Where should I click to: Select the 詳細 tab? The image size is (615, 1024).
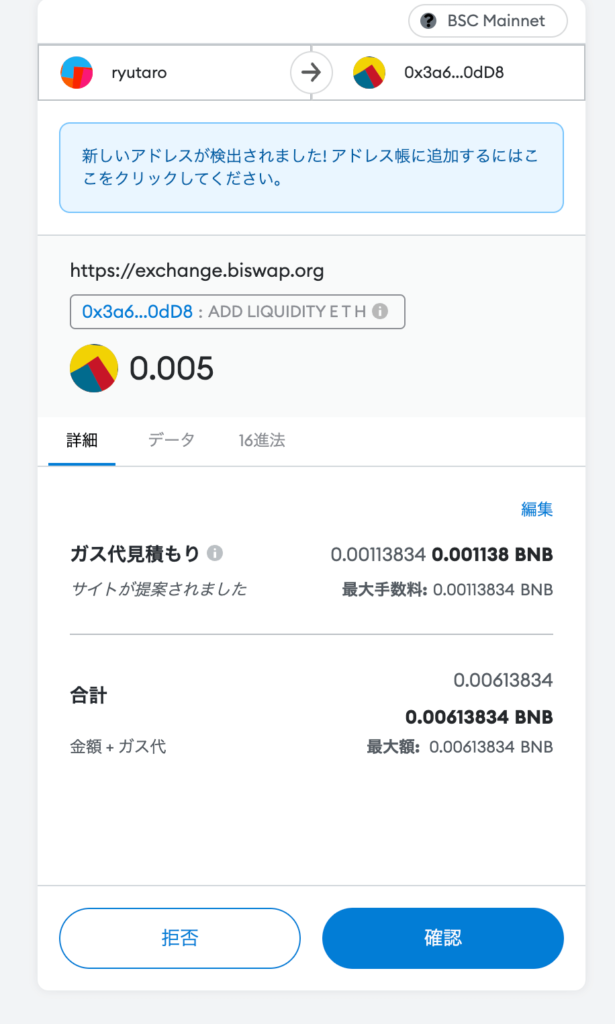(82, 440)
